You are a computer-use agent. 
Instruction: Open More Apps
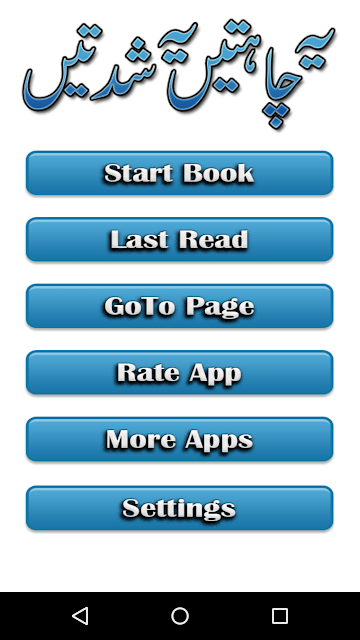point(180,440)
